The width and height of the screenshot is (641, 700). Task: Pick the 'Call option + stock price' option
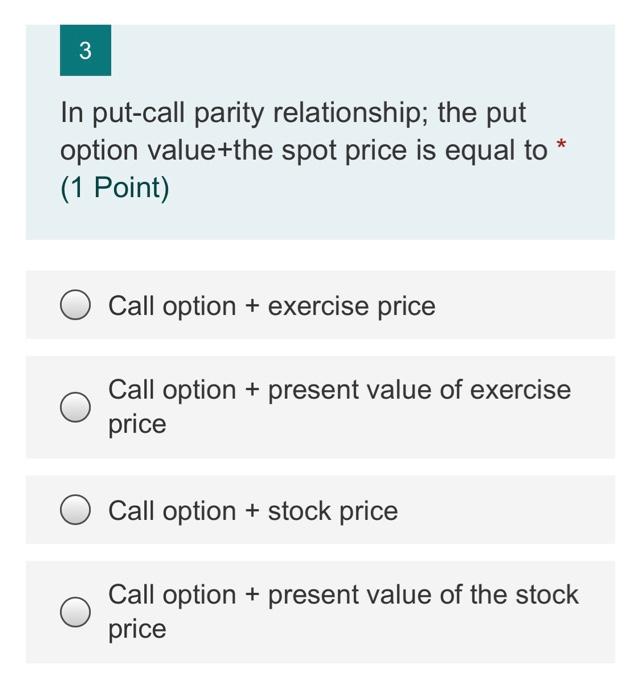coord(76,511)
